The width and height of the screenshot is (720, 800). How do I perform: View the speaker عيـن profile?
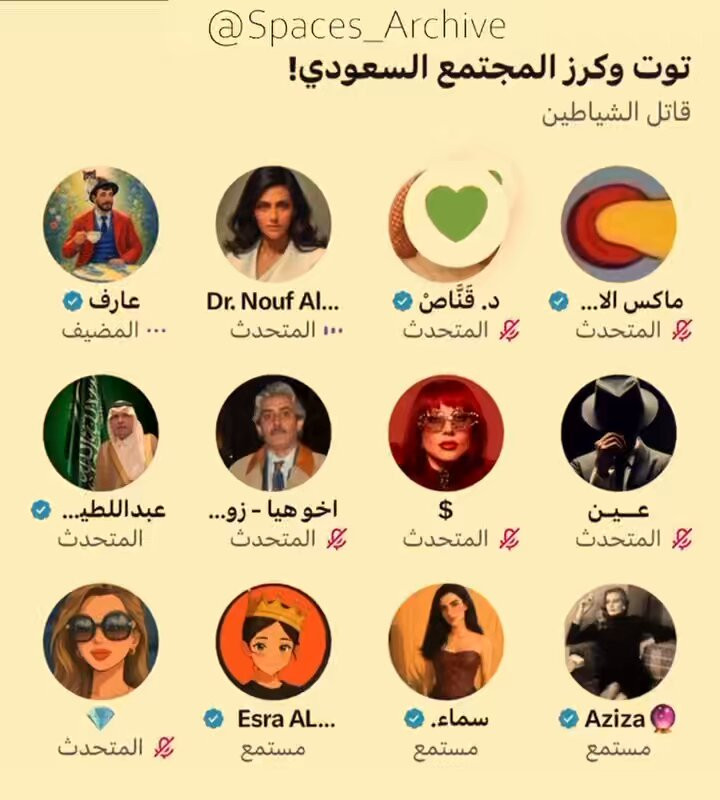[x=619, y=433]
